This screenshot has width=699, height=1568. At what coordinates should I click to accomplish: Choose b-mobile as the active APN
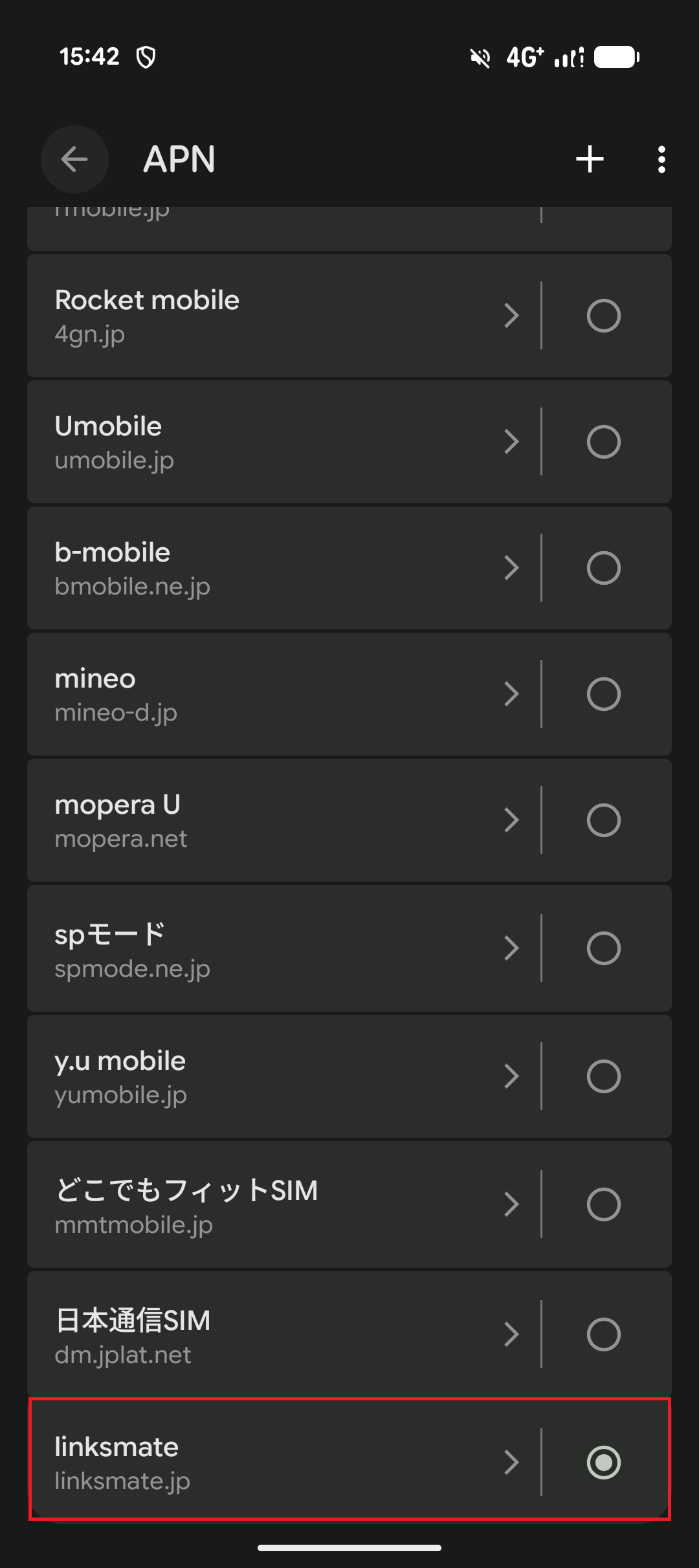(603, 568)
